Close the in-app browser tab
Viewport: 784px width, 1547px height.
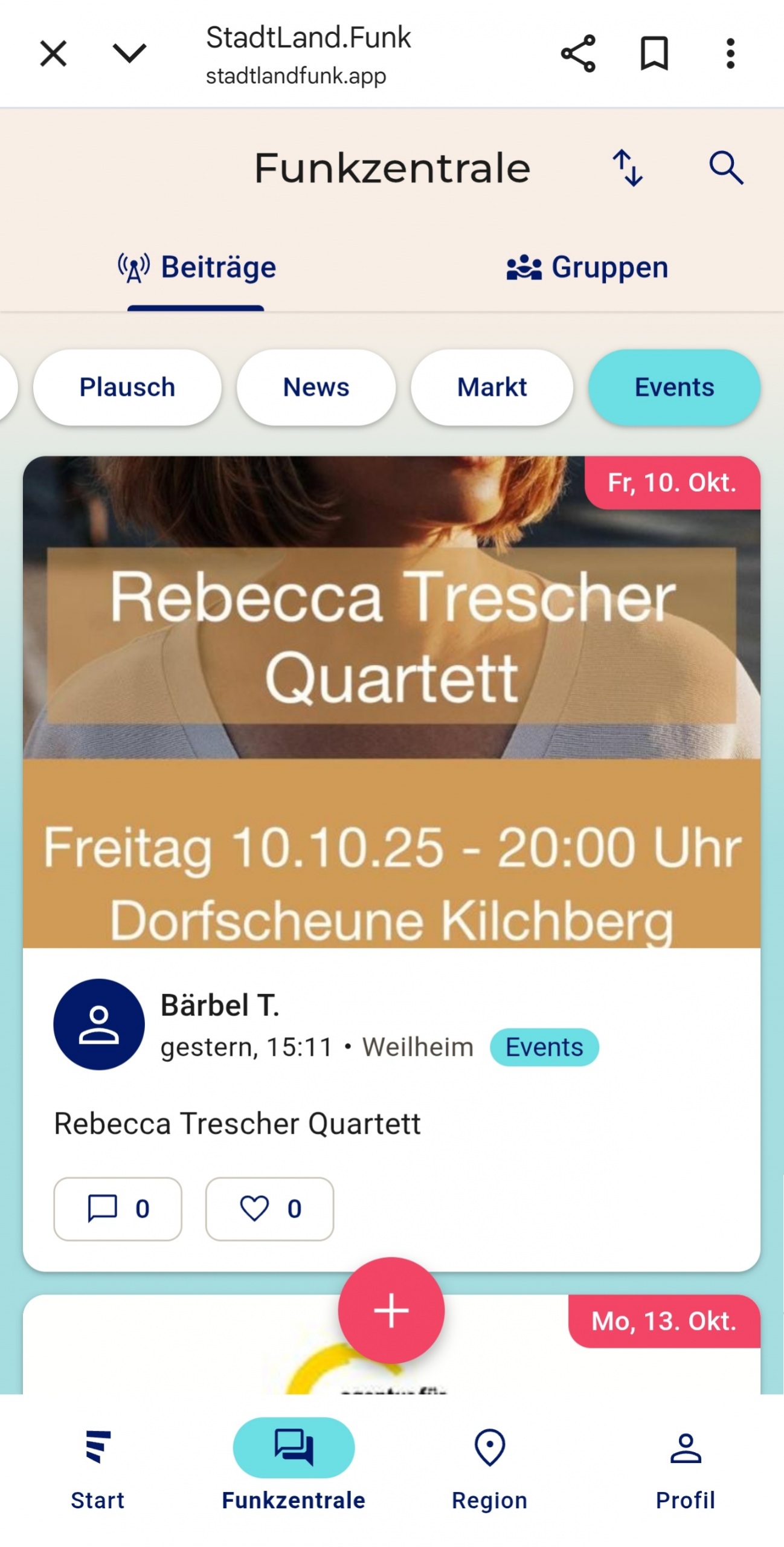coord(53,54)
